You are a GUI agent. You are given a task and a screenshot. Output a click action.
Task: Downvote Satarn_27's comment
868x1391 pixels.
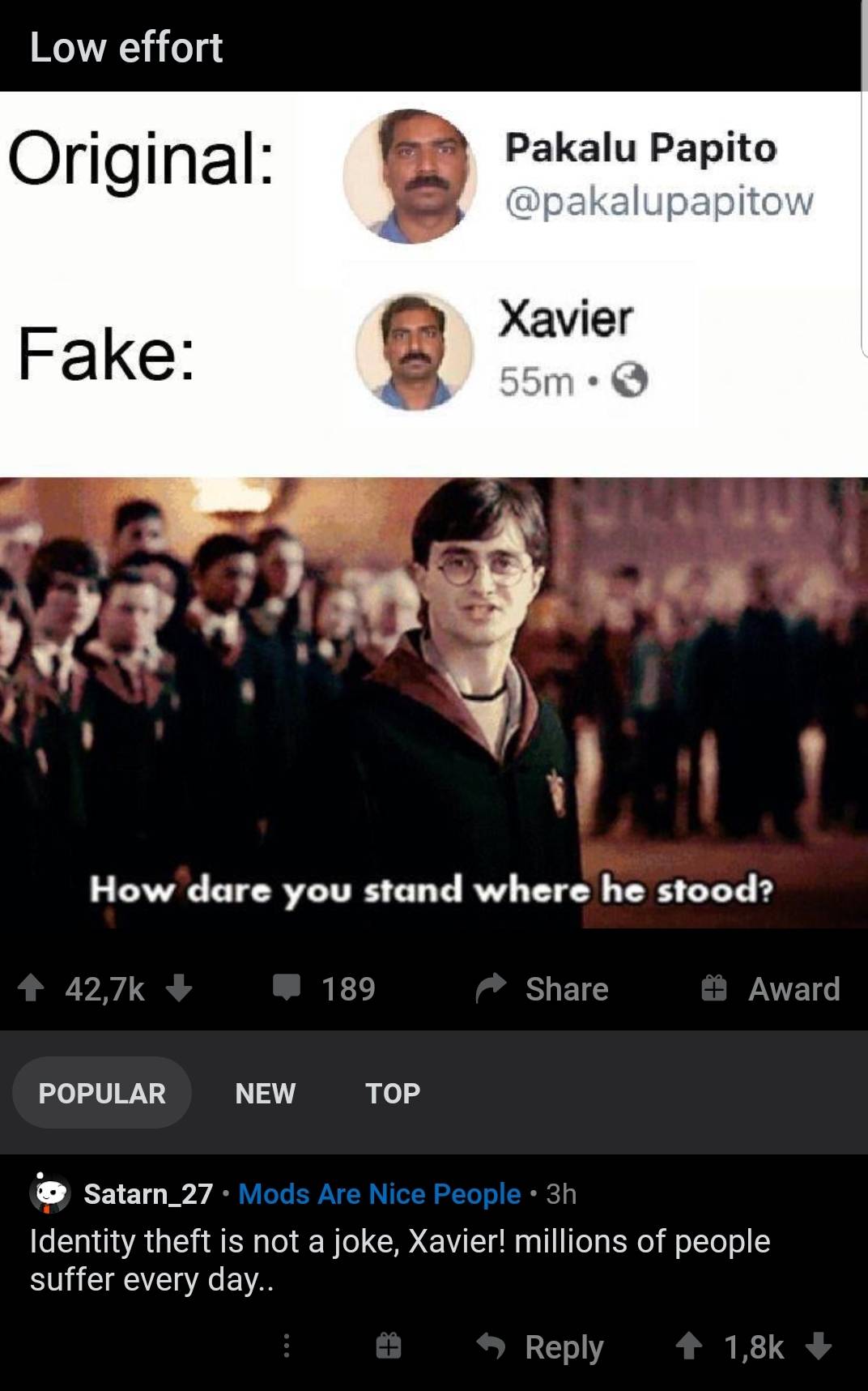coord(819,1346)
